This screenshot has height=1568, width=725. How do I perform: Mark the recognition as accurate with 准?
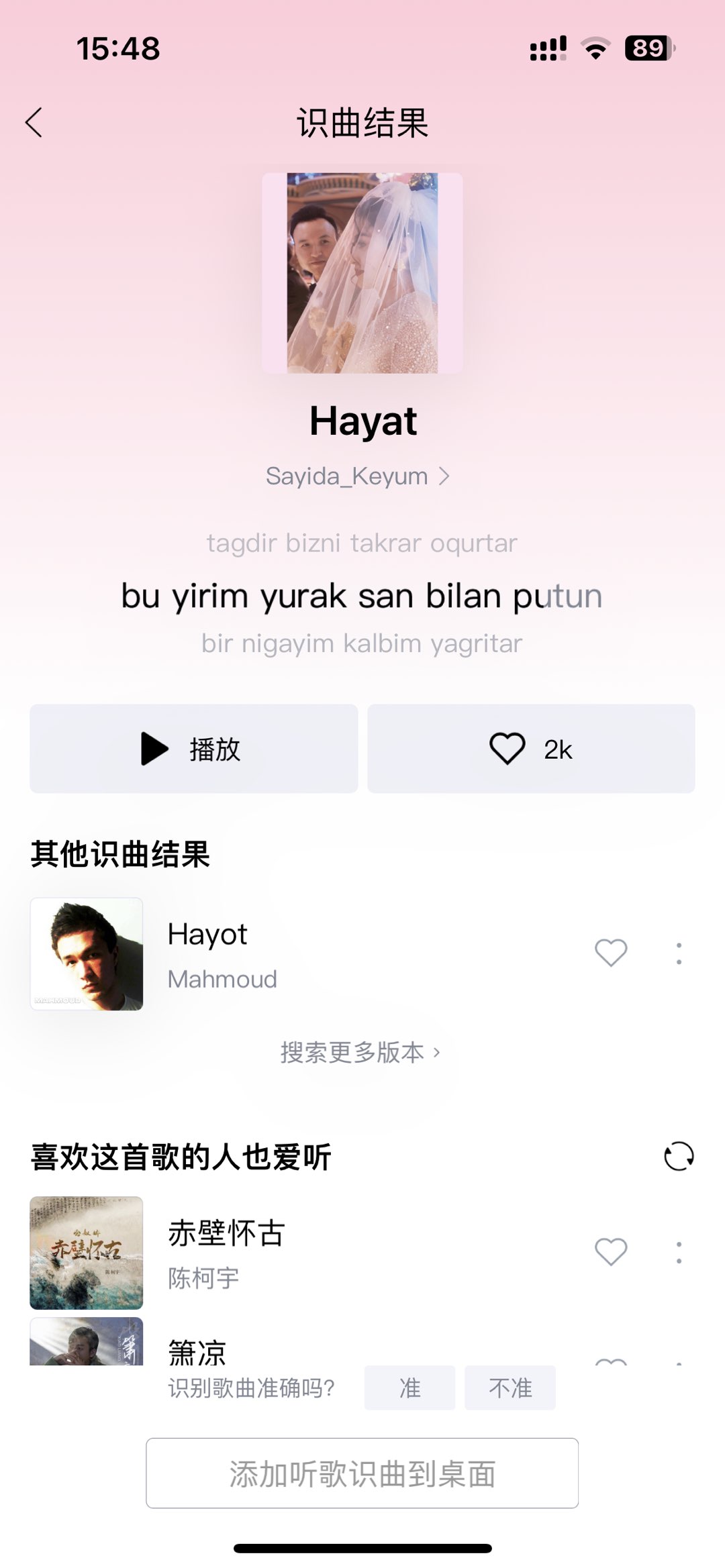[x=409, y=1388]
